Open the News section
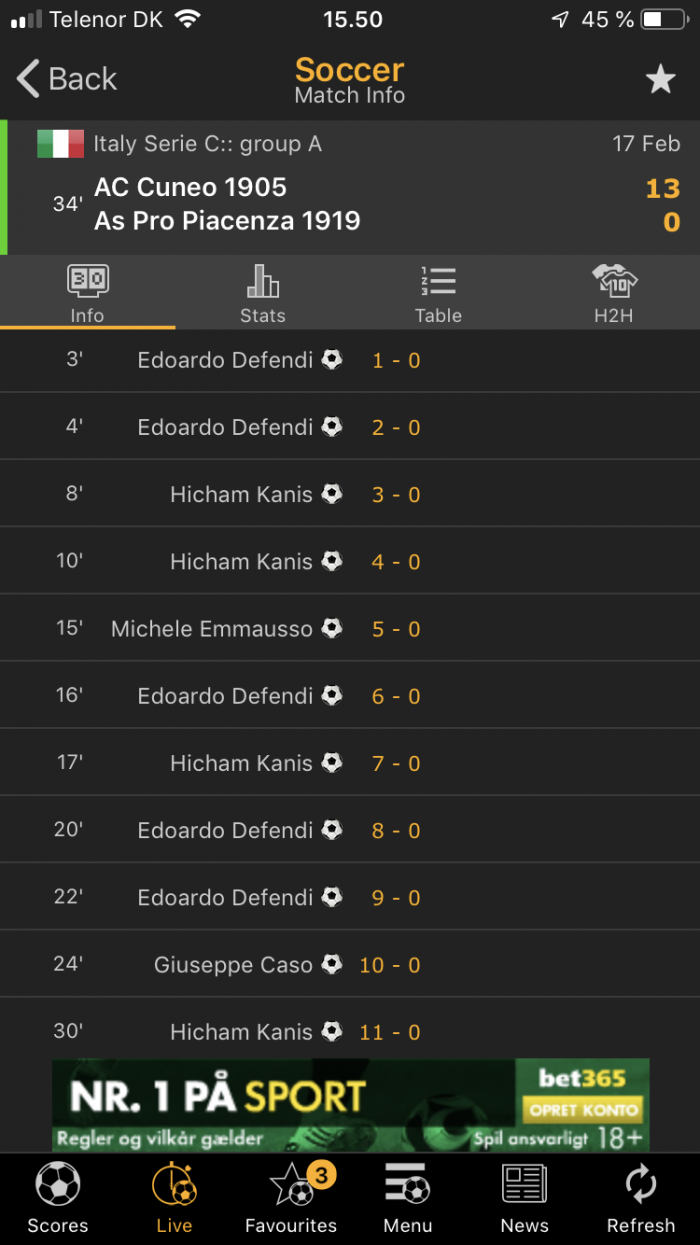The height and width of the screenshot is (1245, 700). click(x=525, y=1199)
